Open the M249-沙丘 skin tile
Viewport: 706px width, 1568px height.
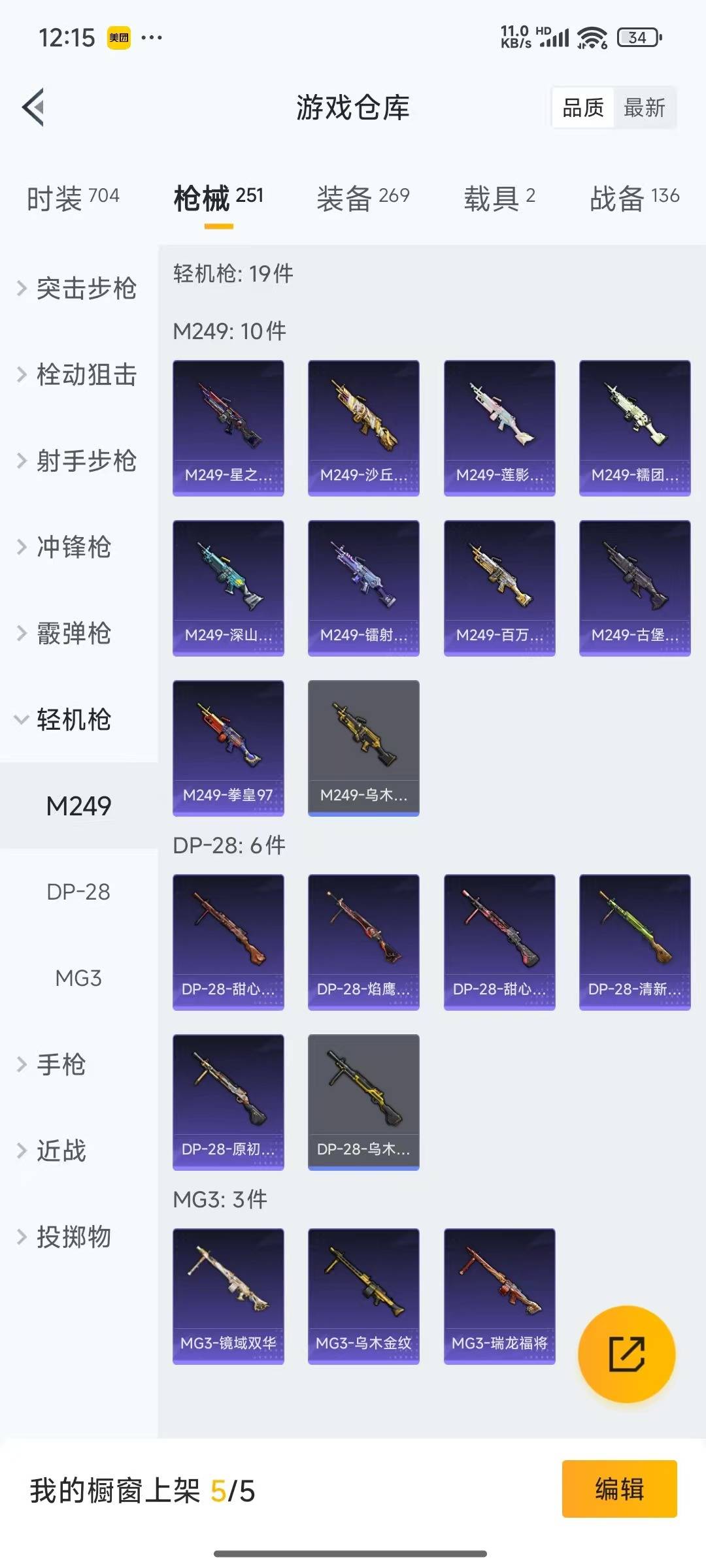(363, 428)
